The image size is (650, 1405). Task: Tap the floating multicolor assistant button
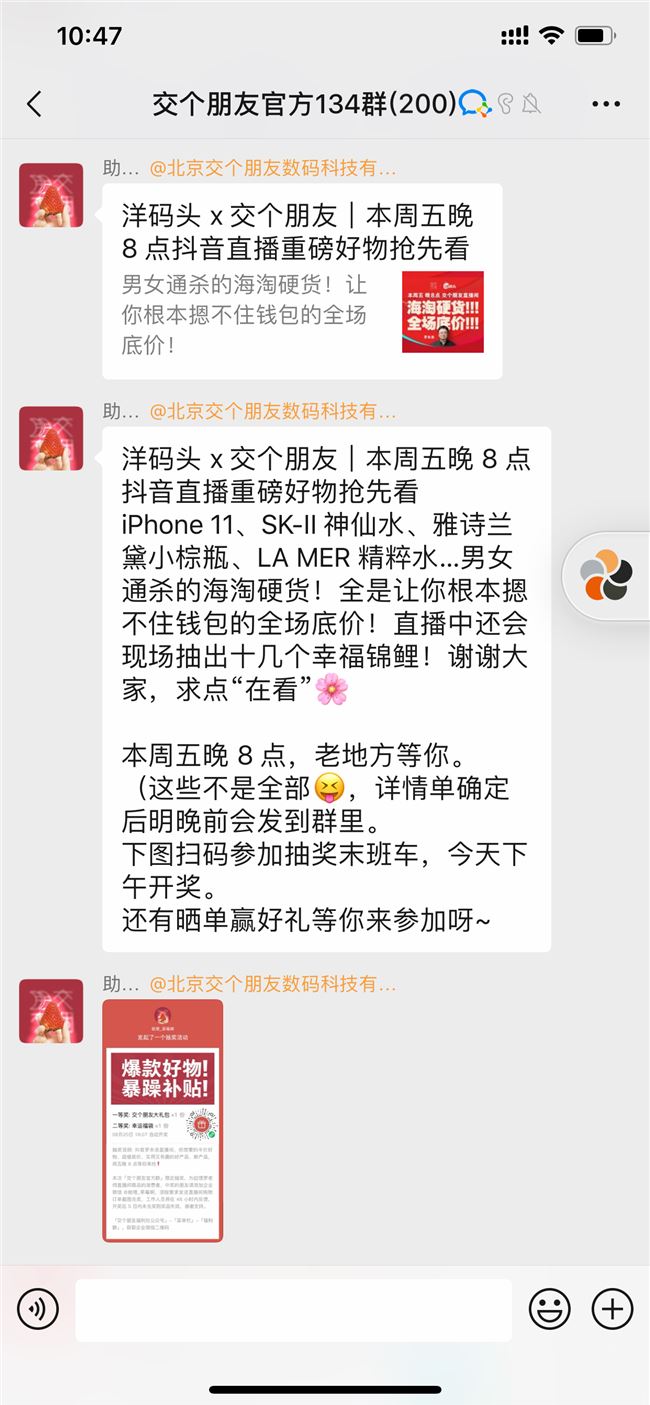coord(607,577)
